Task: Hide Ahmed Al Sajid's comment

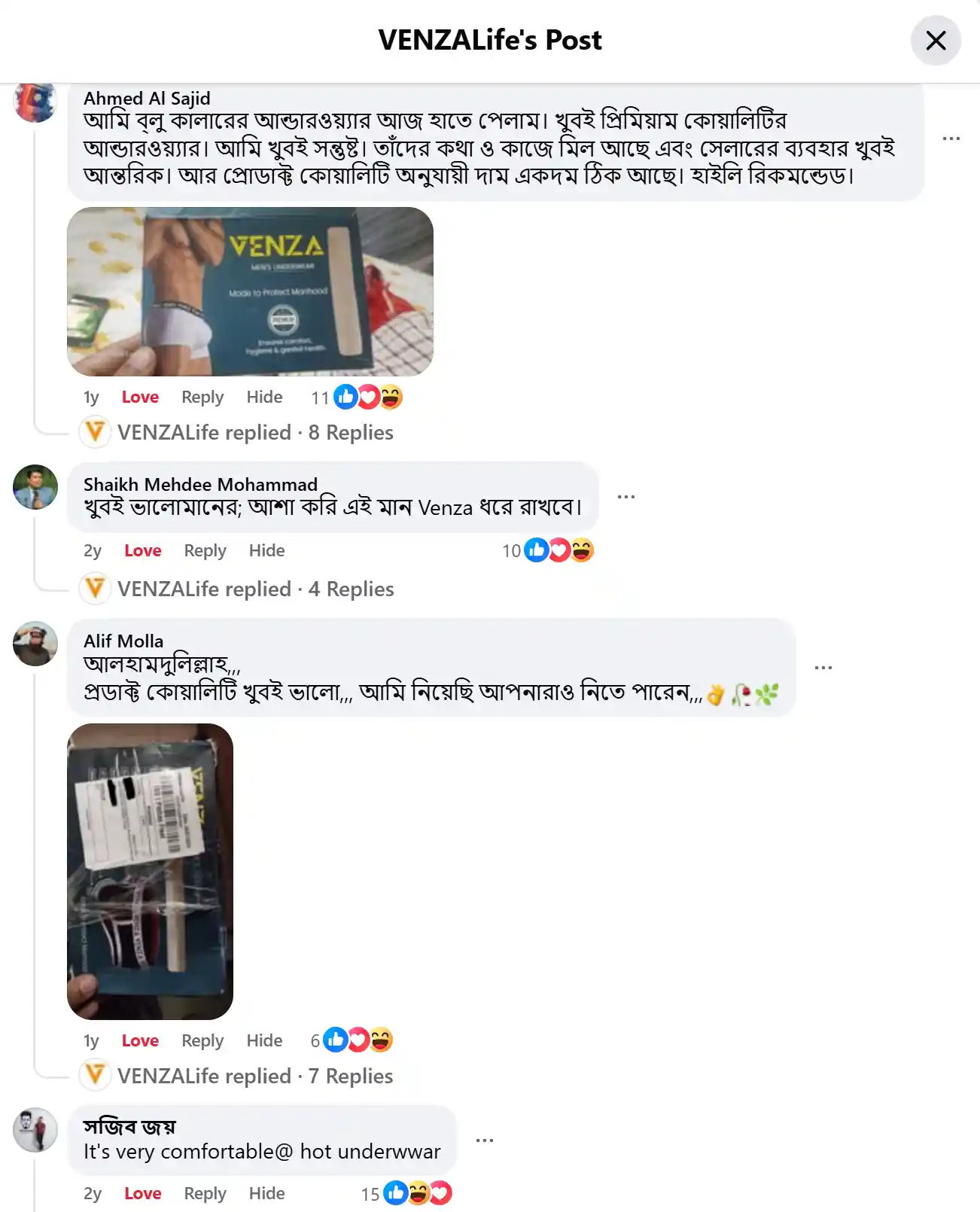Action: [264, 397]
